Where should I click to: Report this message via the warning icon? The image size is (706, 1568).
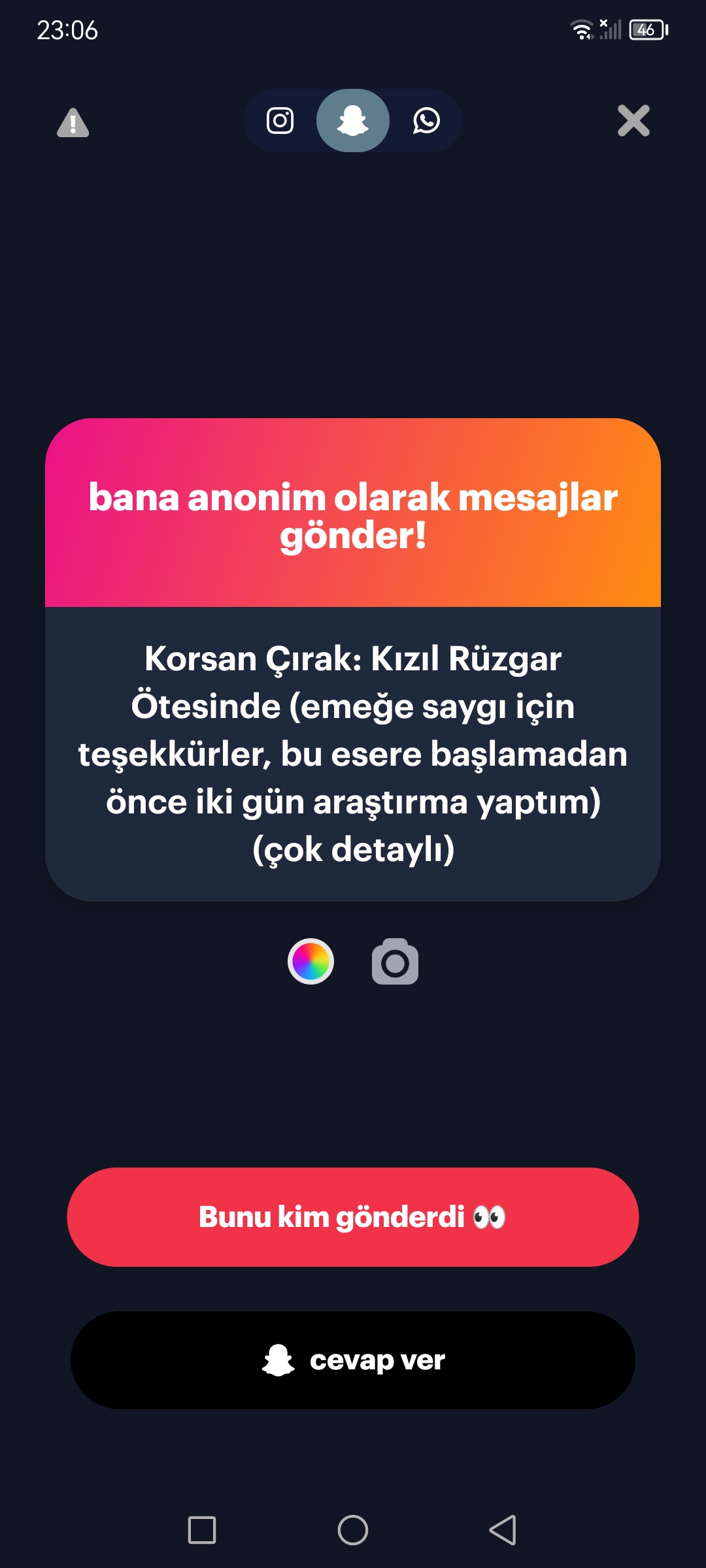click(73, 122)
